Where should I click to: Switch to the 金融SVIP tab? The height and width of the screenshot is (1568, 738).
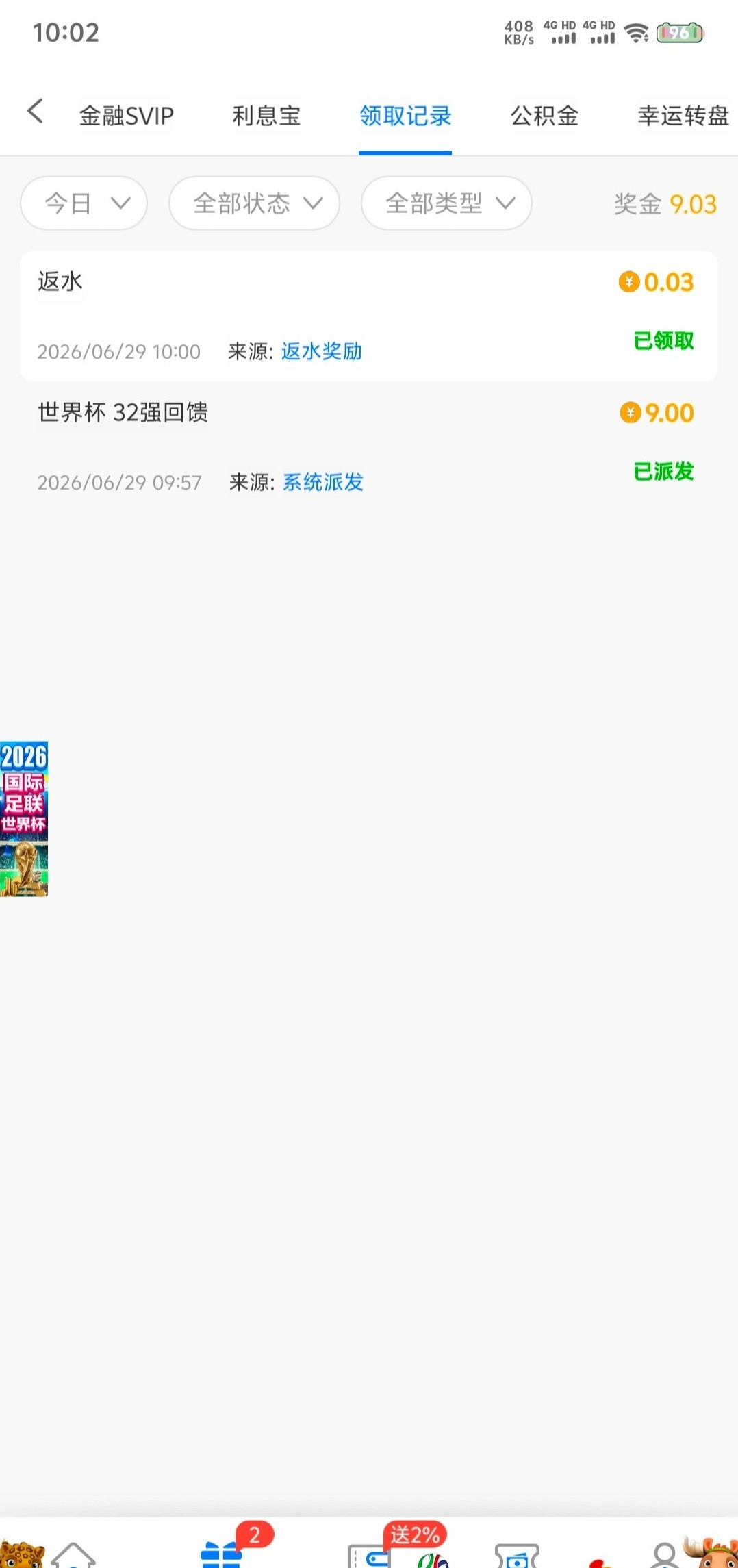pos(127,116)
